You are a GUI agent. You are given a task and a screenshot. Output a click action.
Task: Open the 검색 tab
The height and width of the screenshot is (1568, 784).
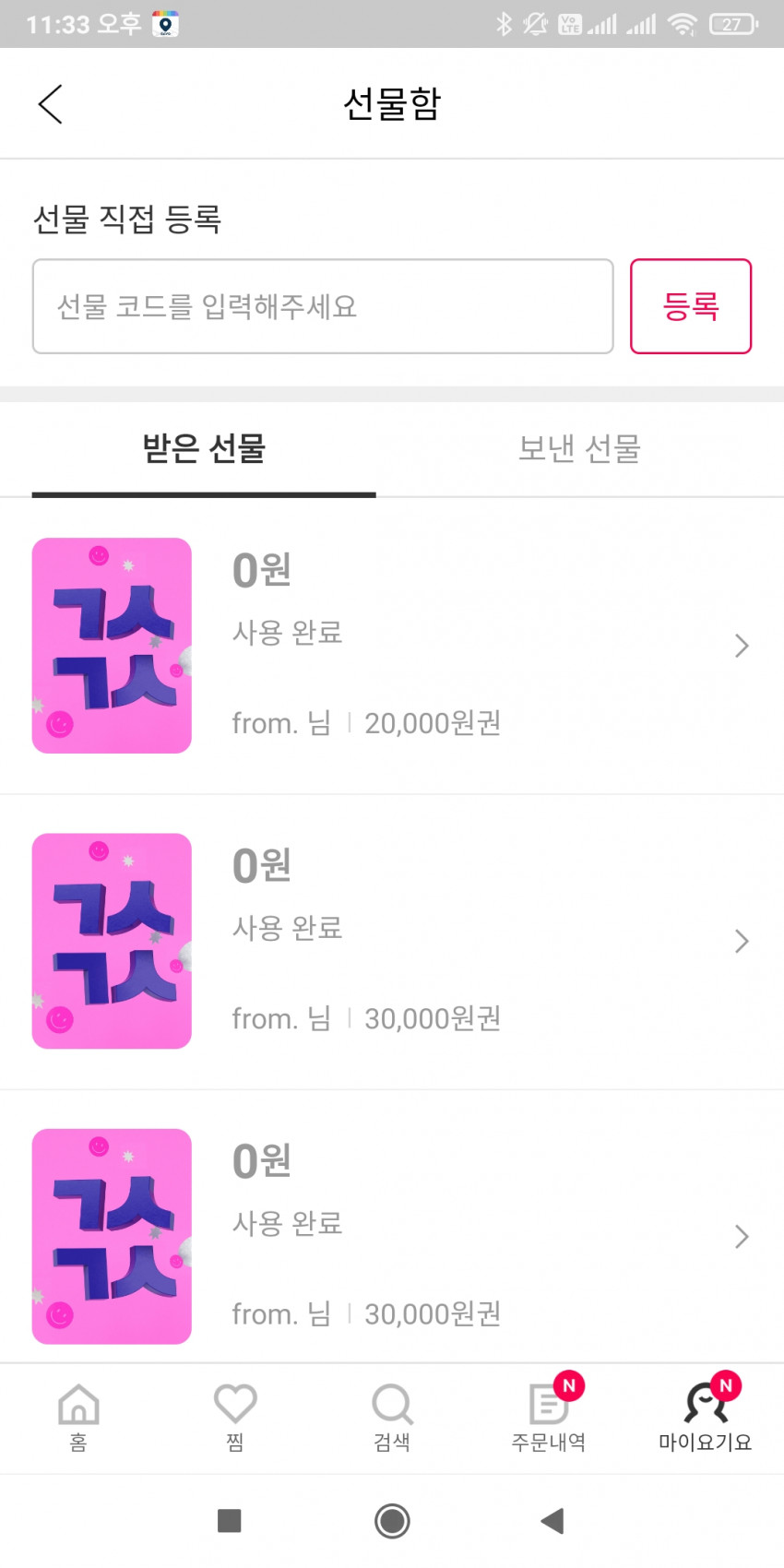pos(392,1418)
